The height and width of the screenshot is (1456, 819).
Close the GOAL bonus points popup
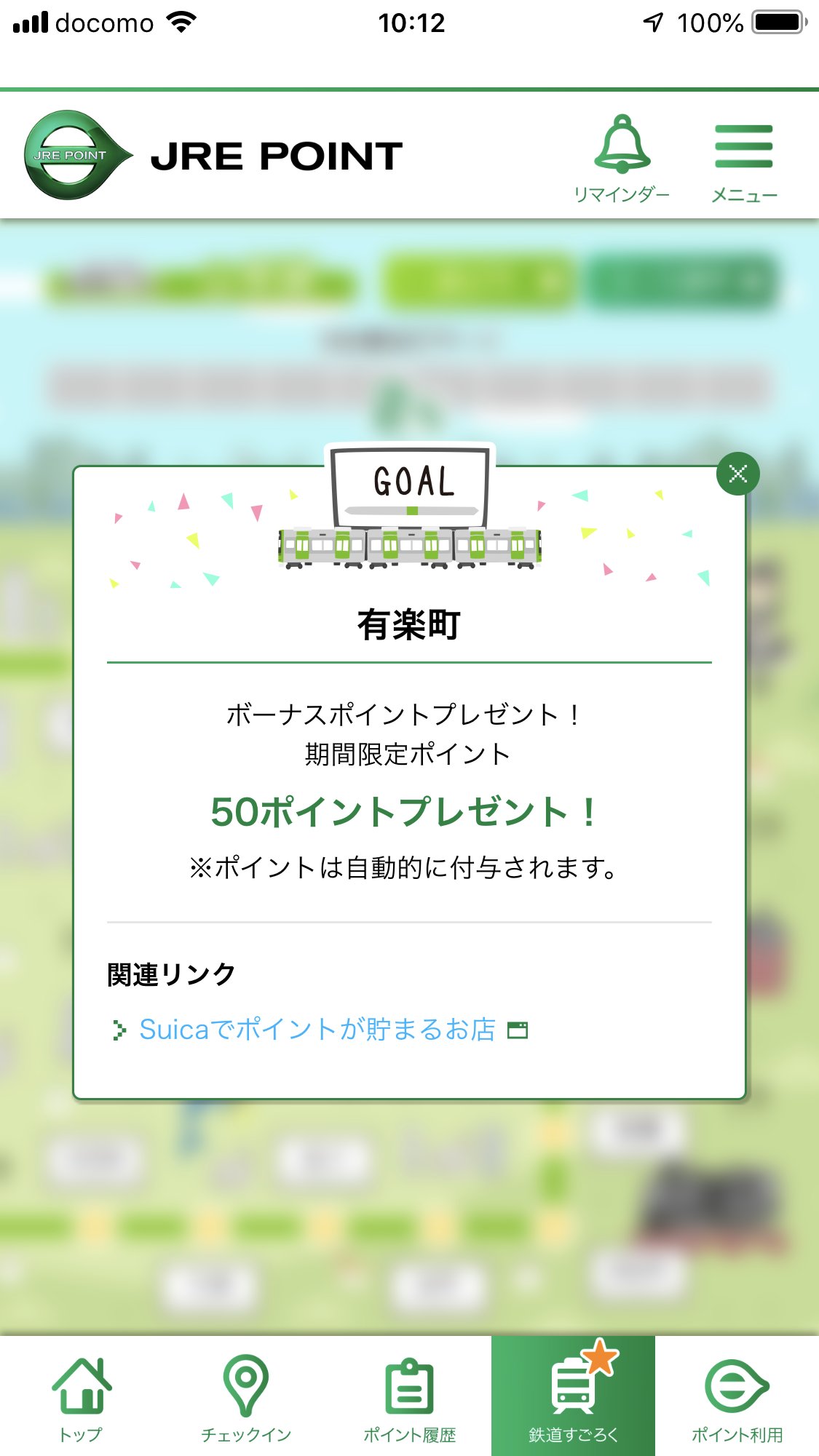click(x=737, y=474)
